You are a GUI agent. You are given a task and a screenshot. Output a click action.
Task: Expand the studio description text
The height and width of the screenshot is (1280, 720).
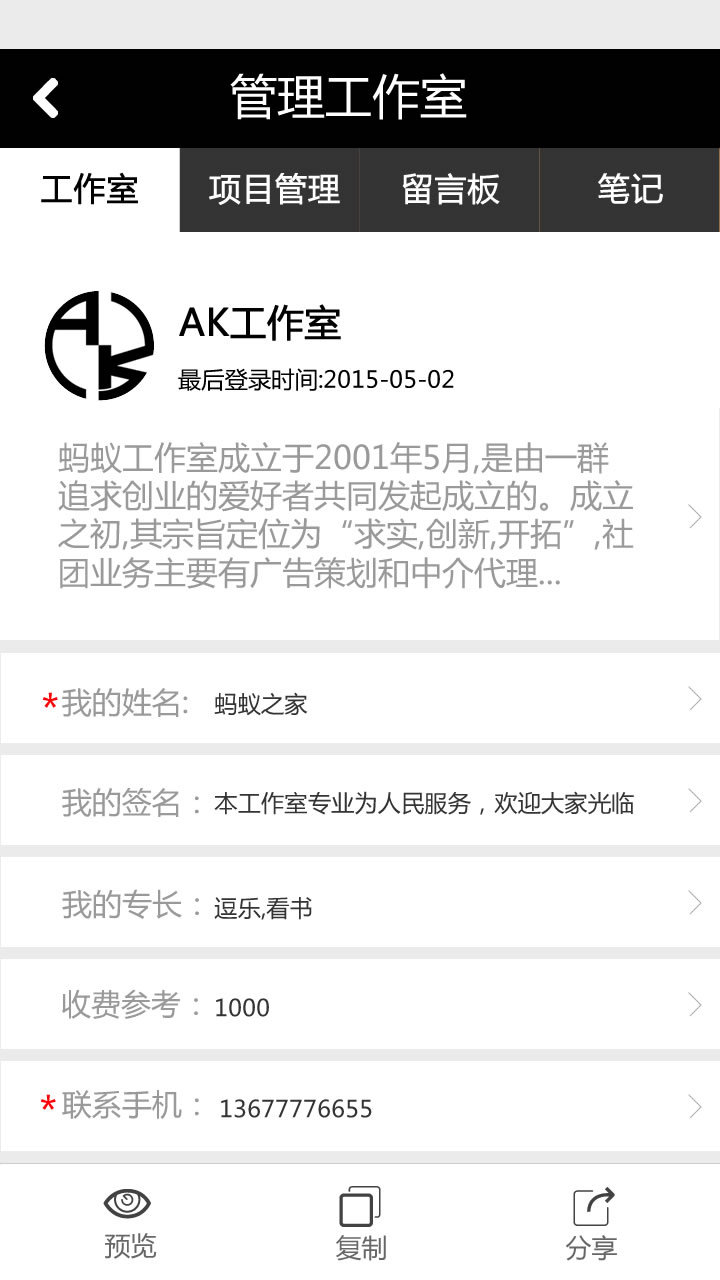[360, 517]
